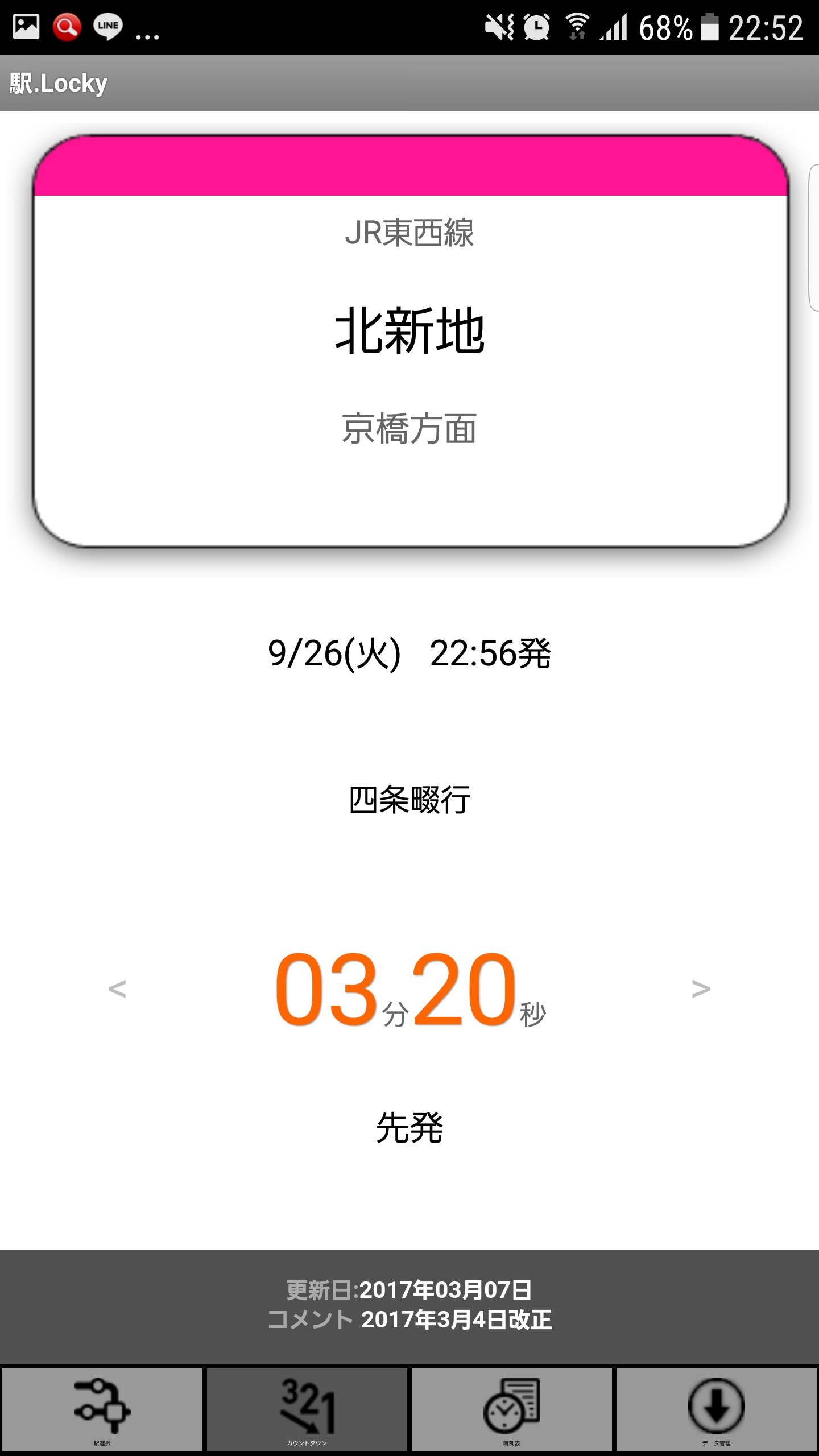This screenshot has height=1456, width=819.
Task: Open the 駅選択 station selection tab
Action: pyautogui.click(x=102, y=1409)
